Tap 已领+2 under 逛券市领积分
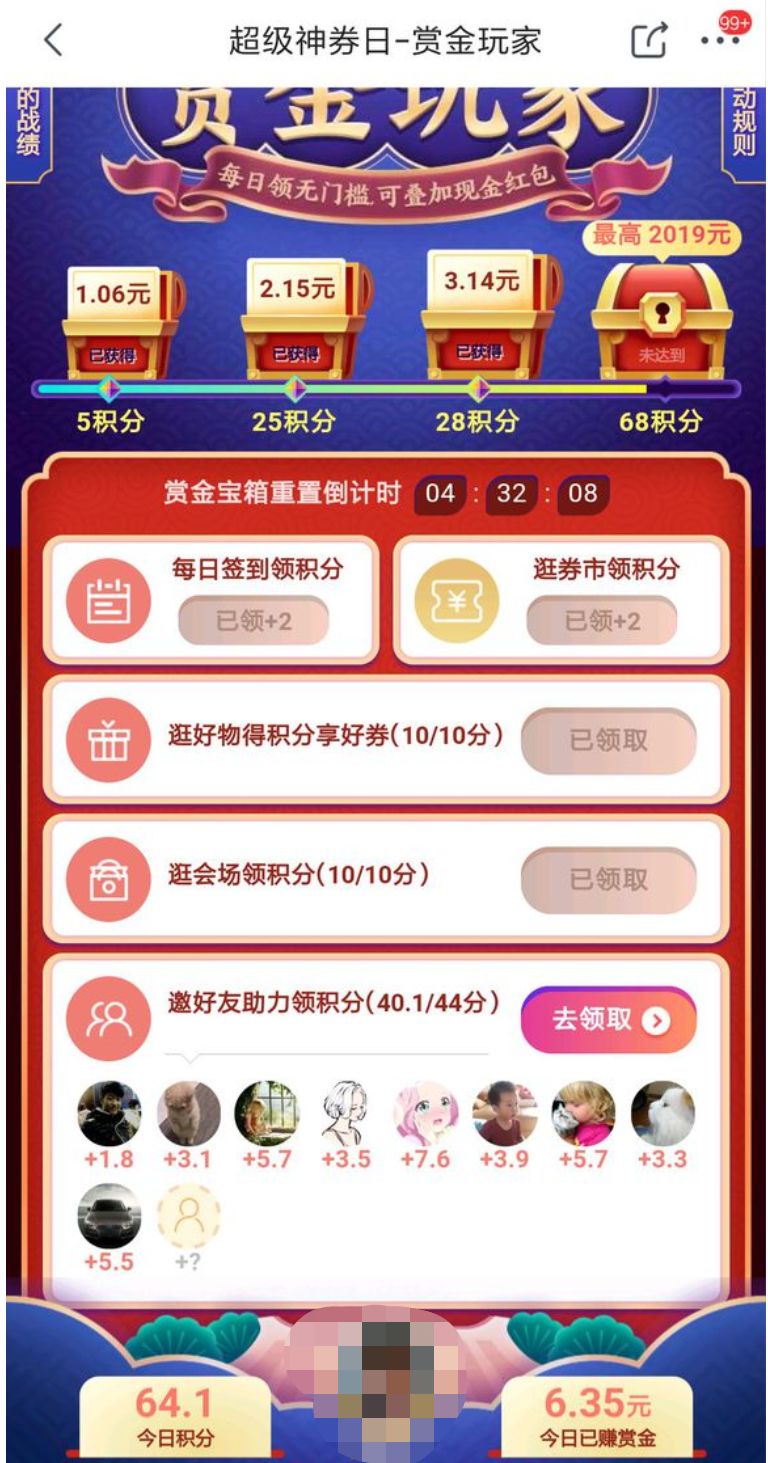Screen dimensions: 768x1463 (x=602, y=621)
